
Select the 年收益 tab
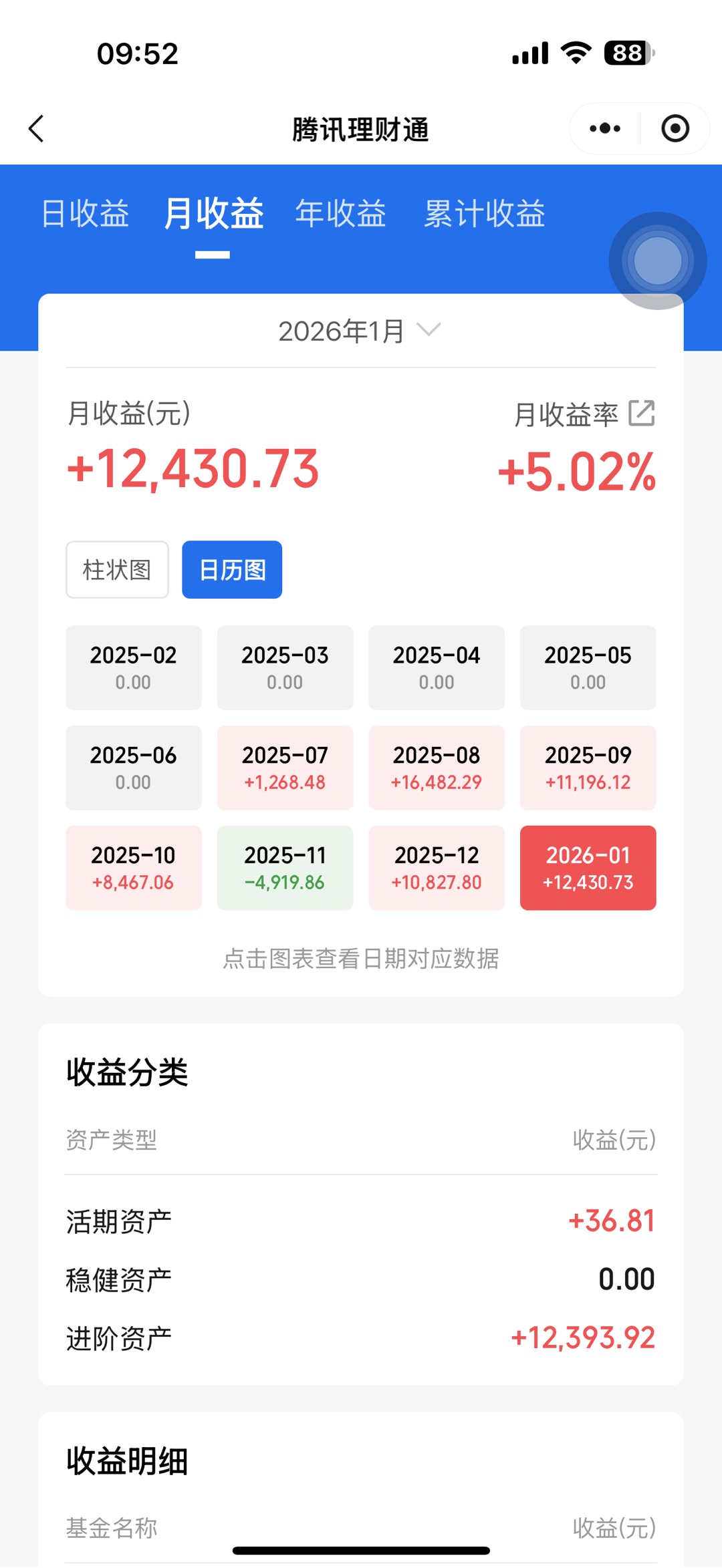340,214
